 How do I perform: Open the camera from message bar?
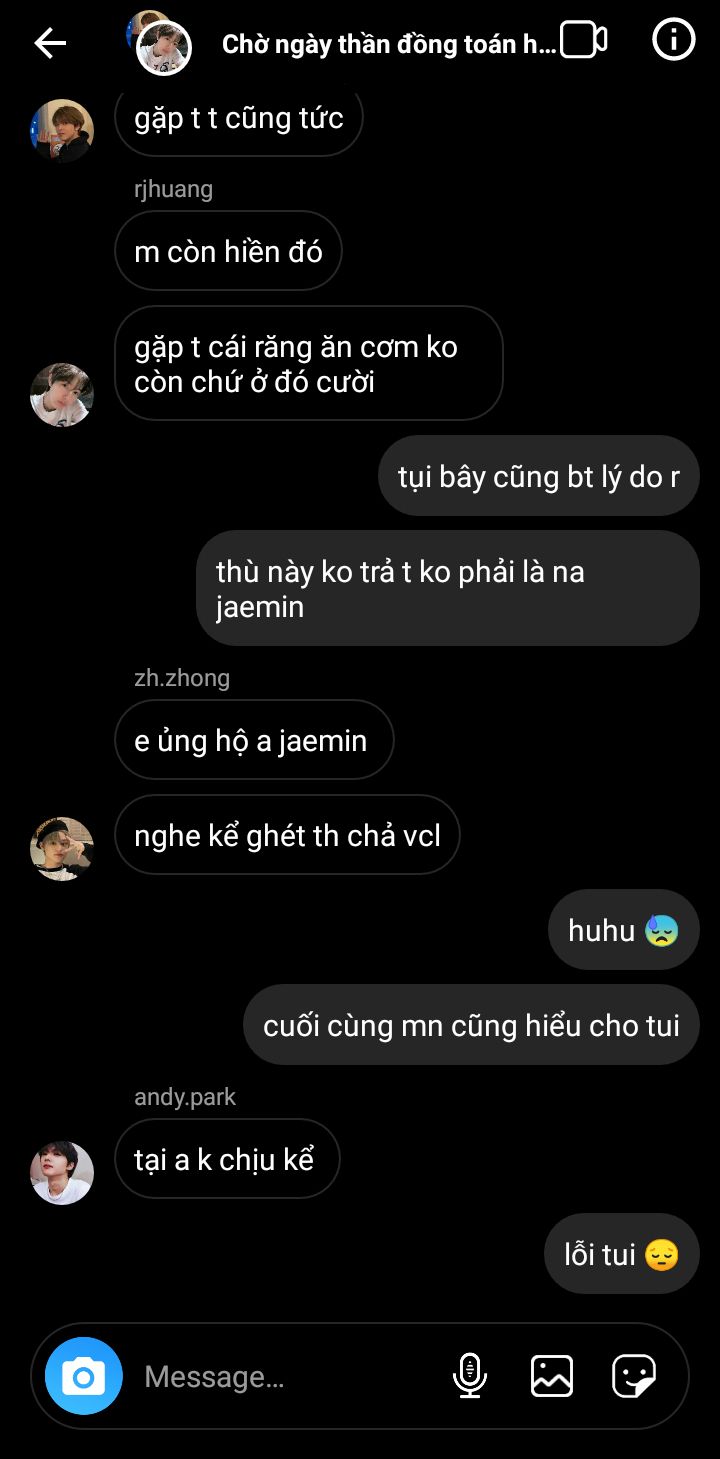pyautogui.click(x=84, y=1376)
